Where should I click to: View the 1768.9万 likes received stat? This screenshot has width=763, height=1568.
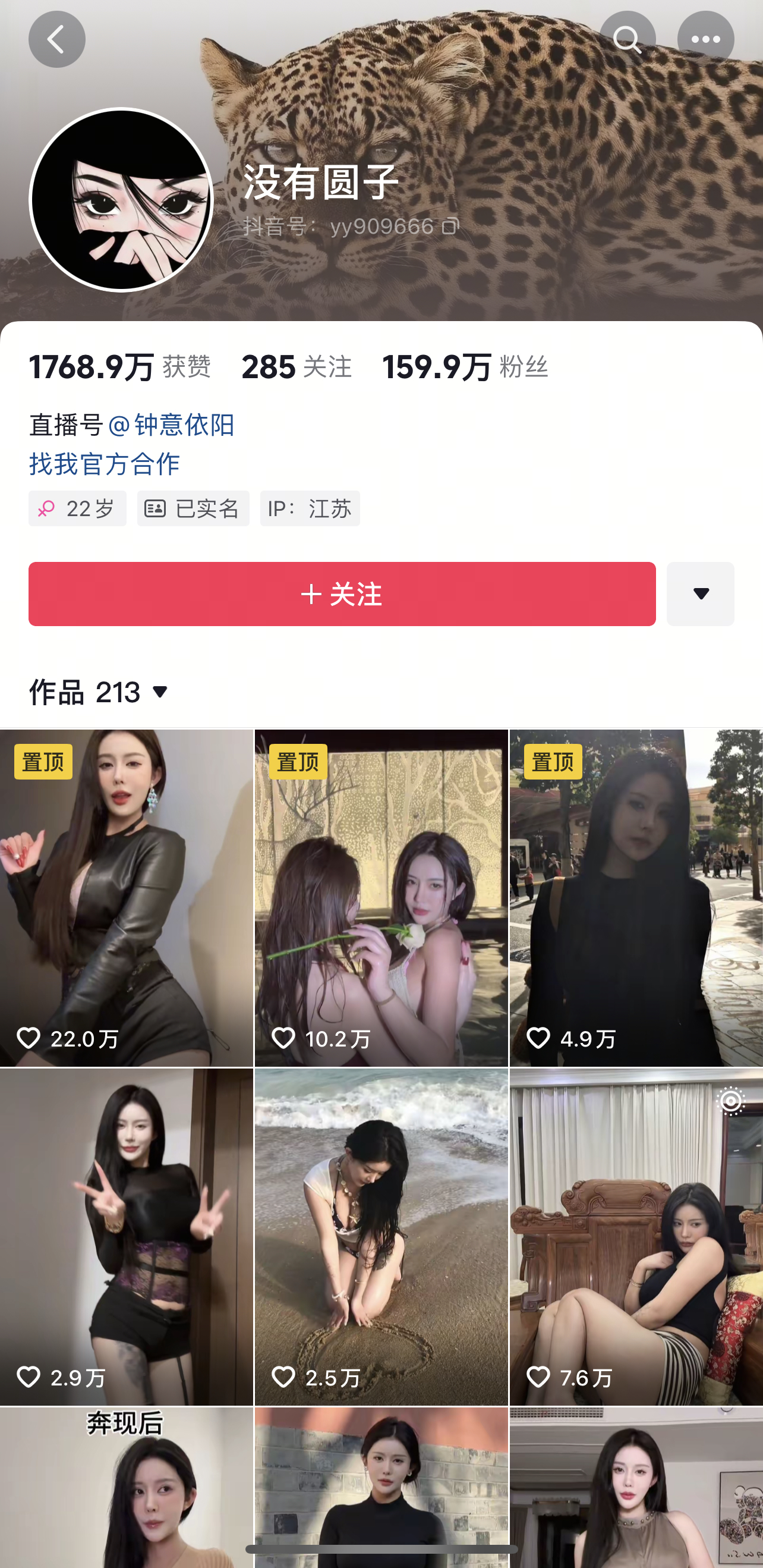pos(120,367)
